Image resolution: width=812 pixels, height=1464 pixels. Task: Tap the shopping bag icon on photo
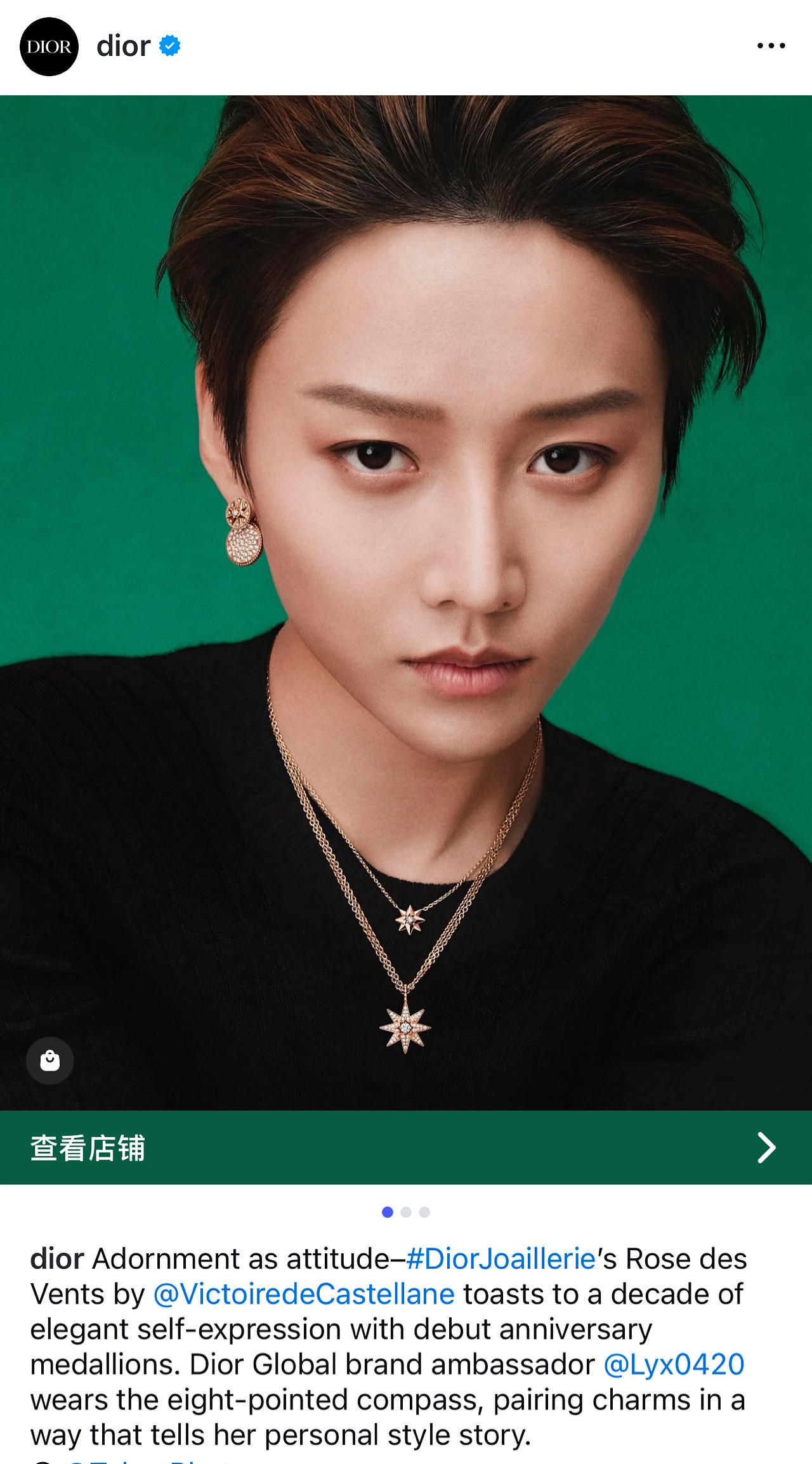pos(50,1060)
